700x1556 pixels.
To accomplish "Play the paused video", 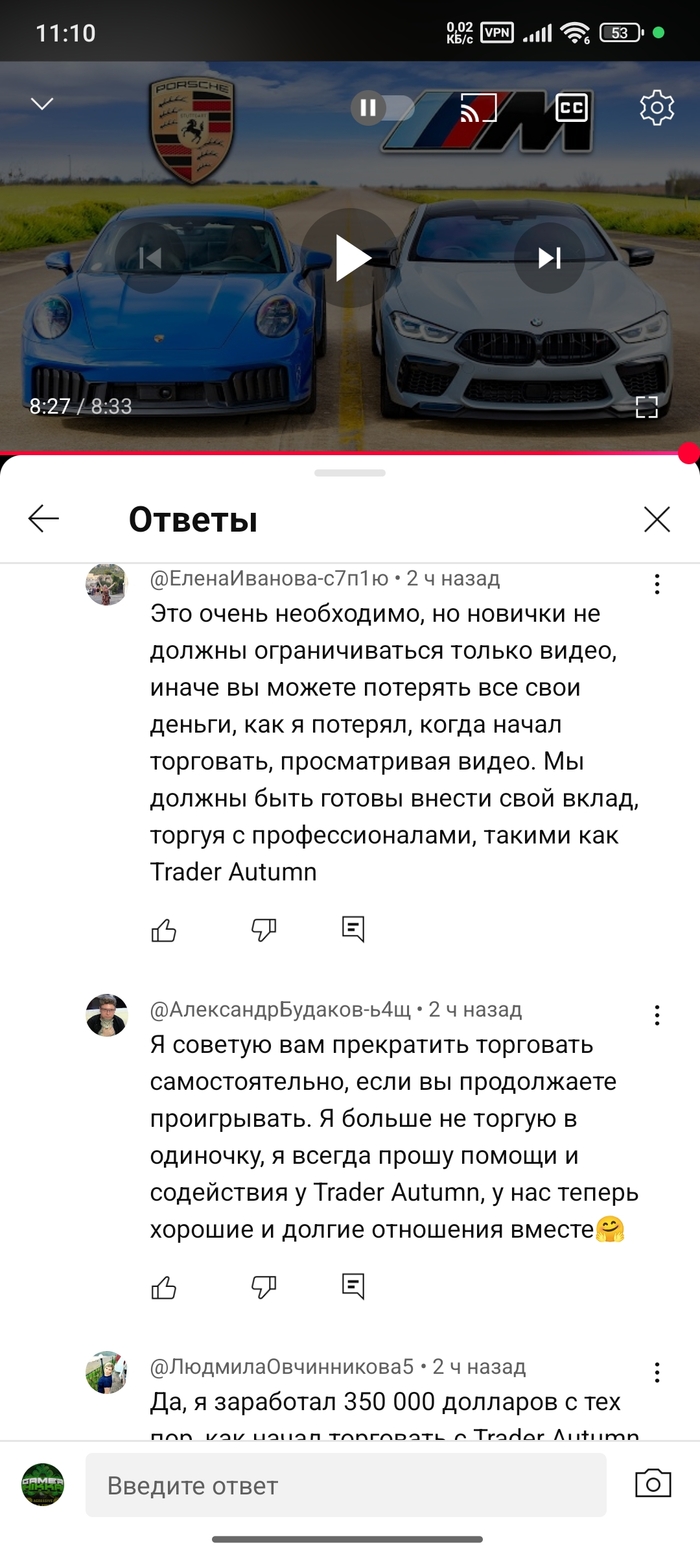I will coord(351,258).
